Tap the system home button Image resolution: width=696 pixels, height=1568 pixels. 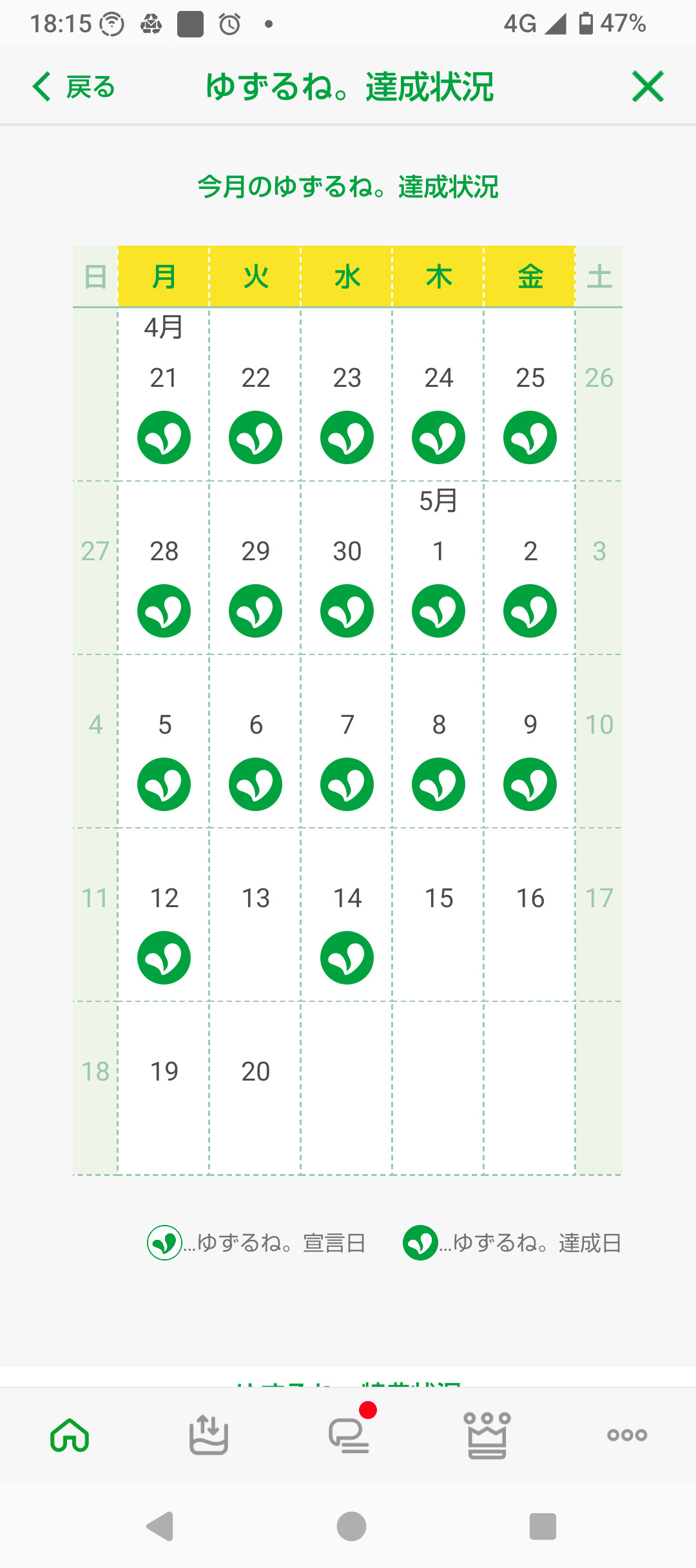[351, 1526]
